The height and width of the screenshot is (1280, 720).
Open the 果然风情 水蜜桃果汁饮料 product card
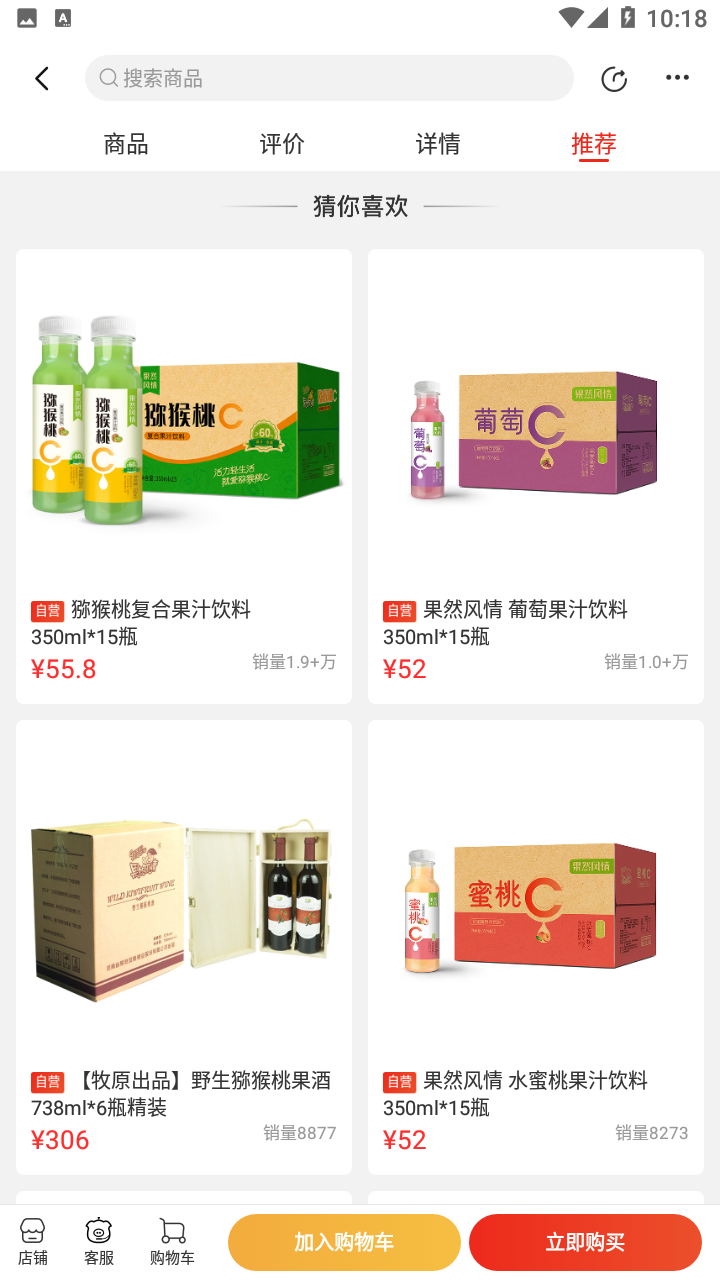point(536,946)
